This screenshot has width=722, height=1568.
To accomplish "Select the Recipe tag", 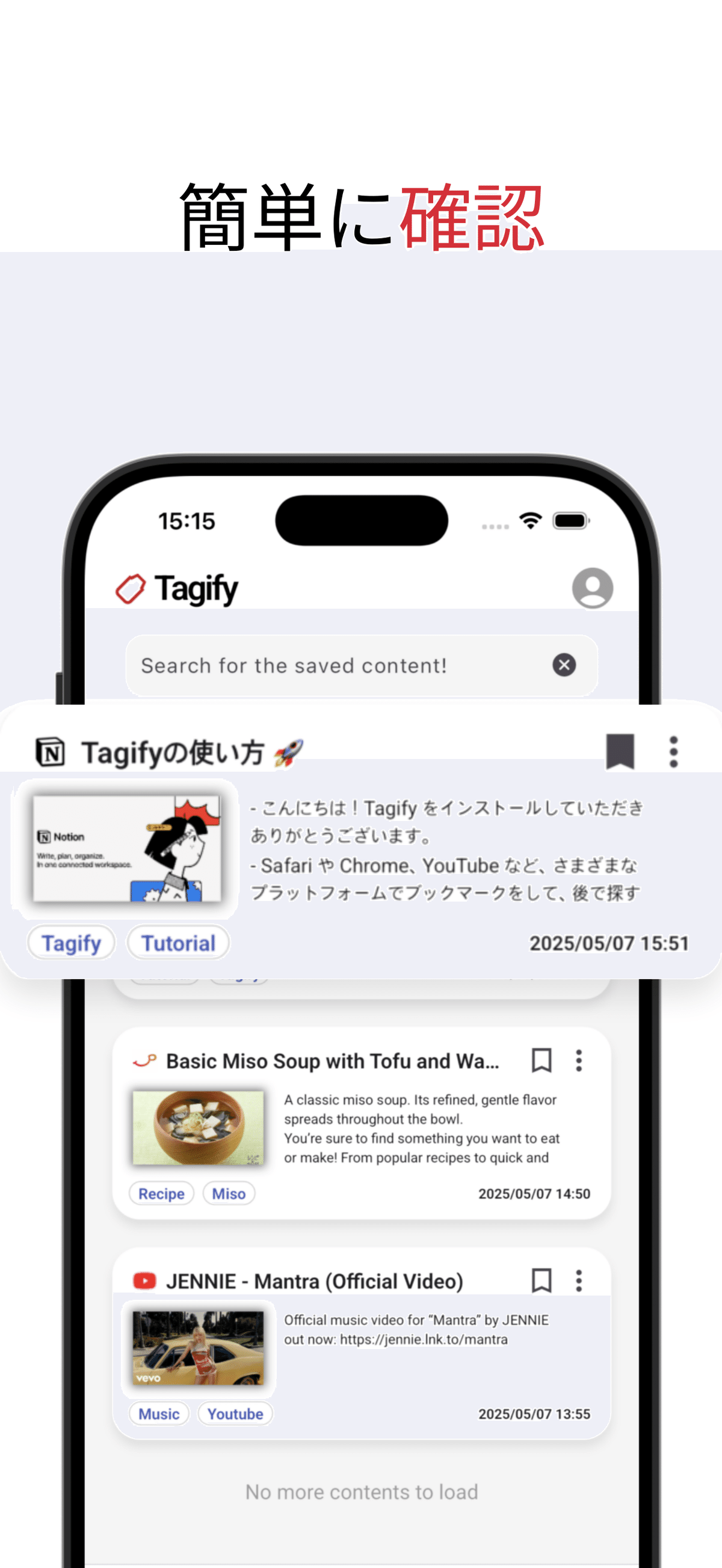I will (161, 1193).
